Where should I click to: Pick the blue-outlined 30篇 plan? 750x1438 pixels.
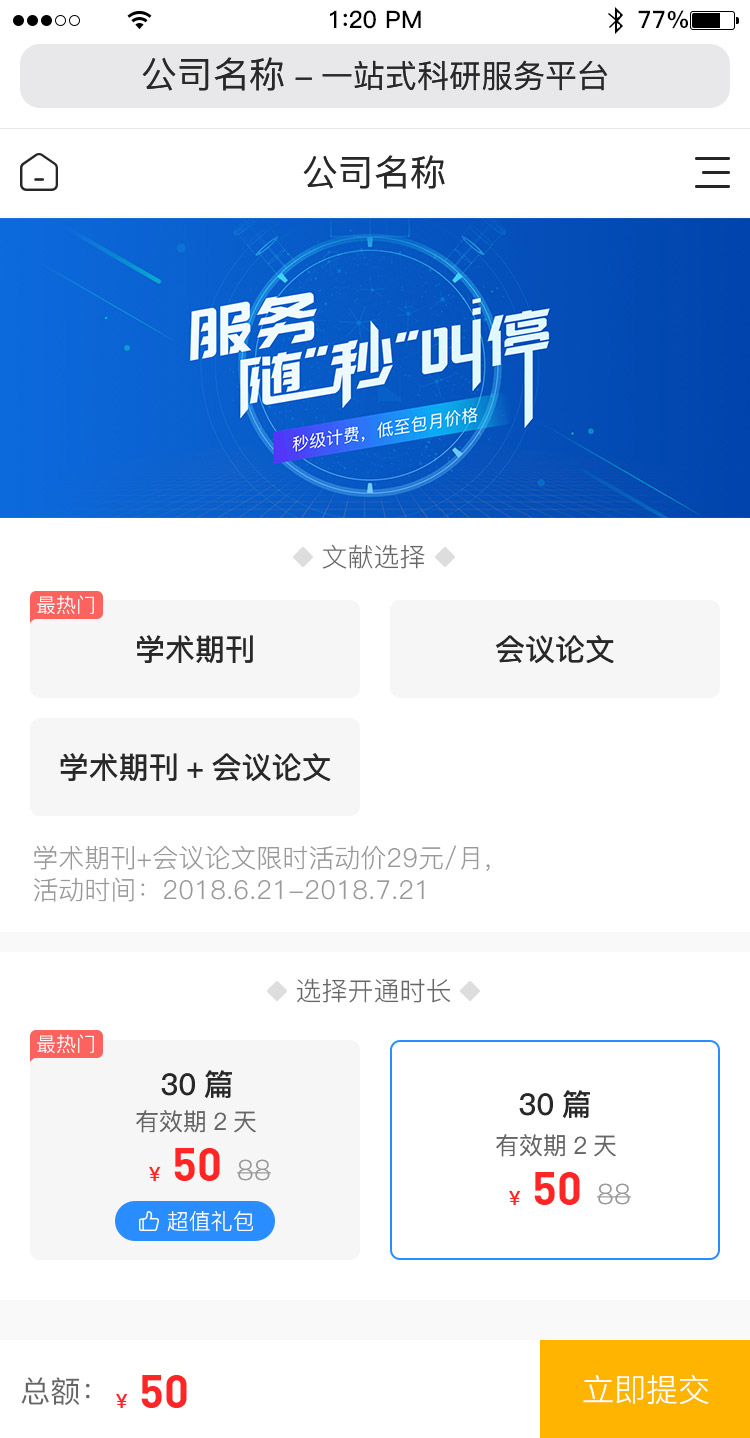point(555,1150)
